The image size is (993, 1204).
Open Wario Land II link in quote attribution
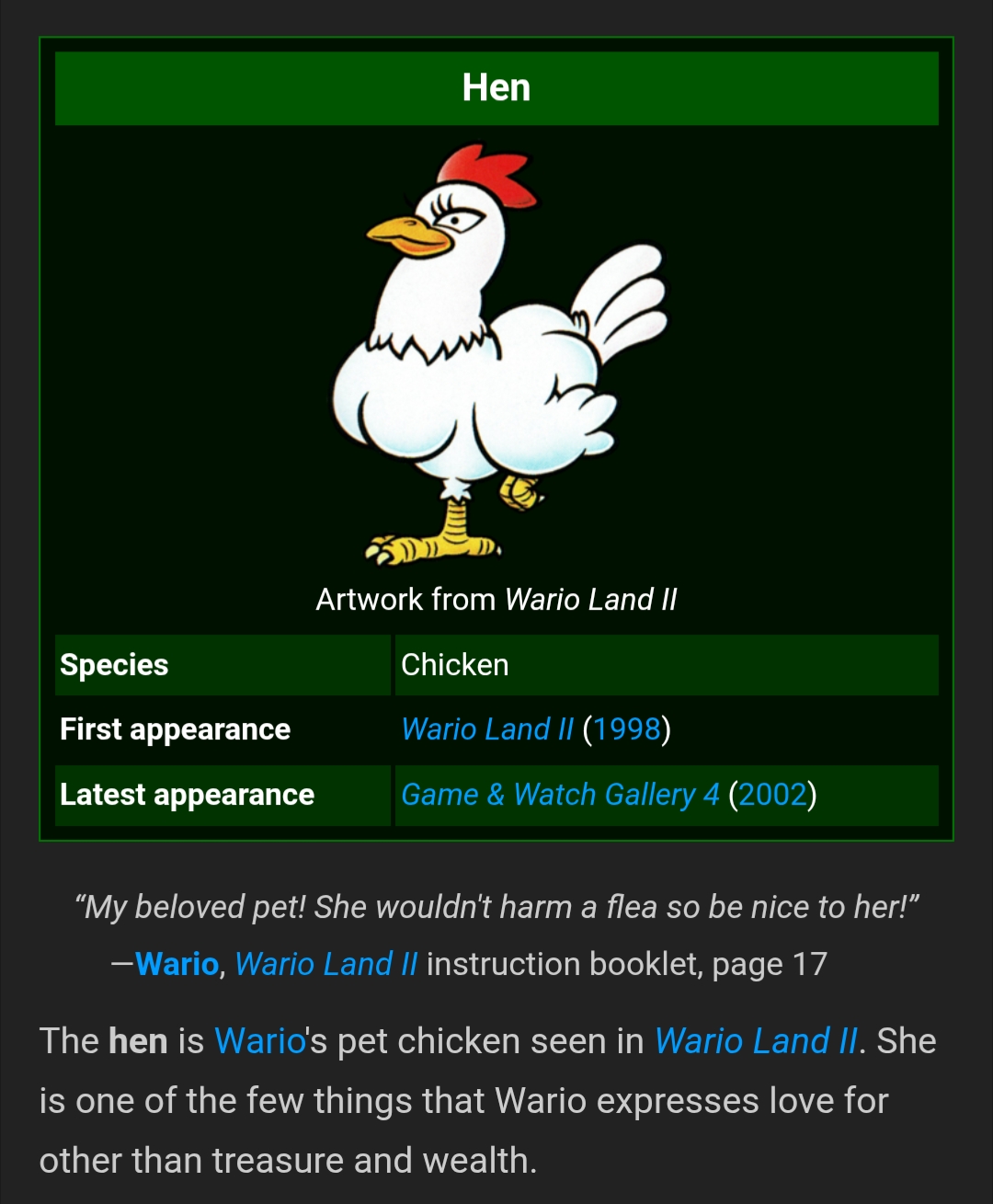[x=325, y=964]
